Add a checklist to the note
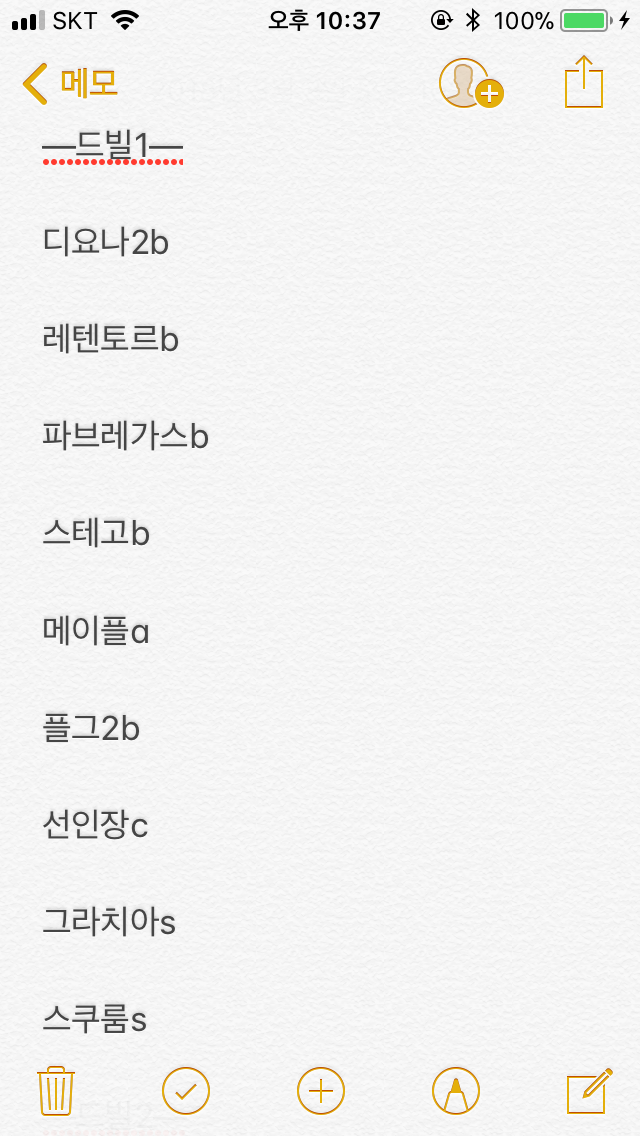Image resolution: width=640 pixels, height=1136 pixels. pyautogui.click(x=186, y=1090)
